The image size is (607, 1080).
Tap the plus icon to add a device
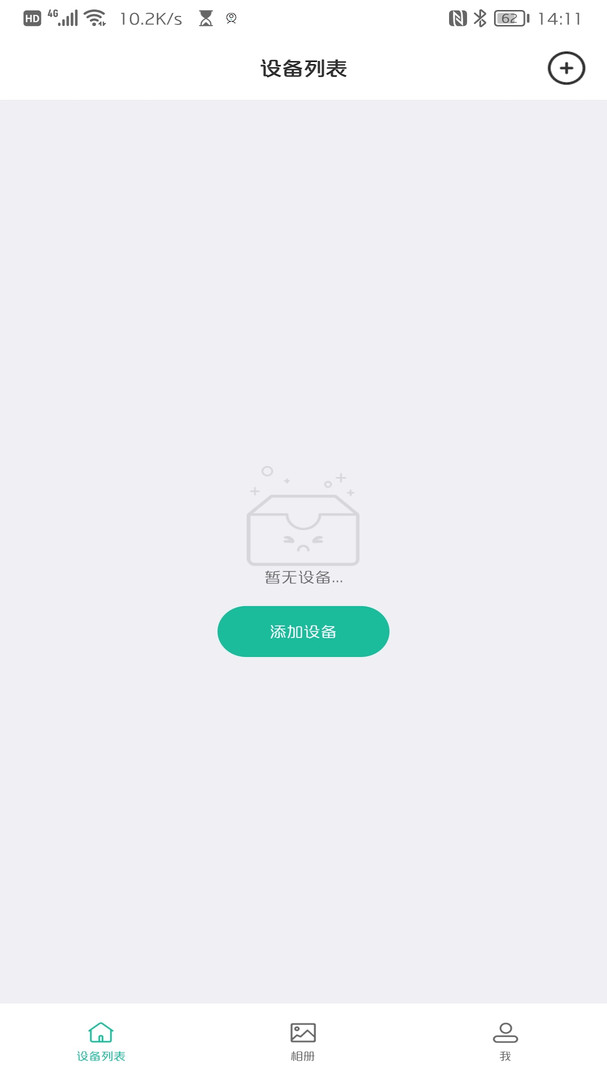(566, 68)
